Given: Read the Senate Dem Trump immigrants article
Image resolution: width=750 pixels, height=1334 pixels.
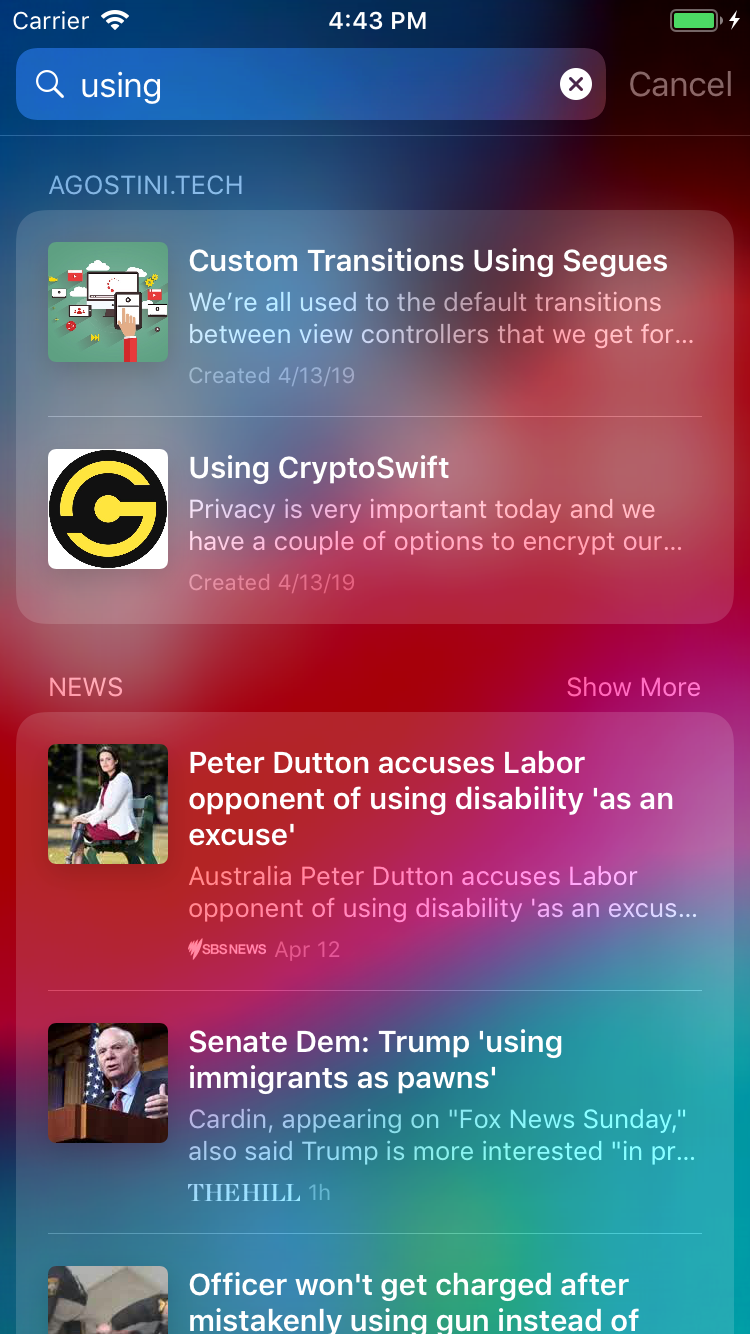Looking at the screenshot, I should pyautogui.click(x=375, y=1112).
